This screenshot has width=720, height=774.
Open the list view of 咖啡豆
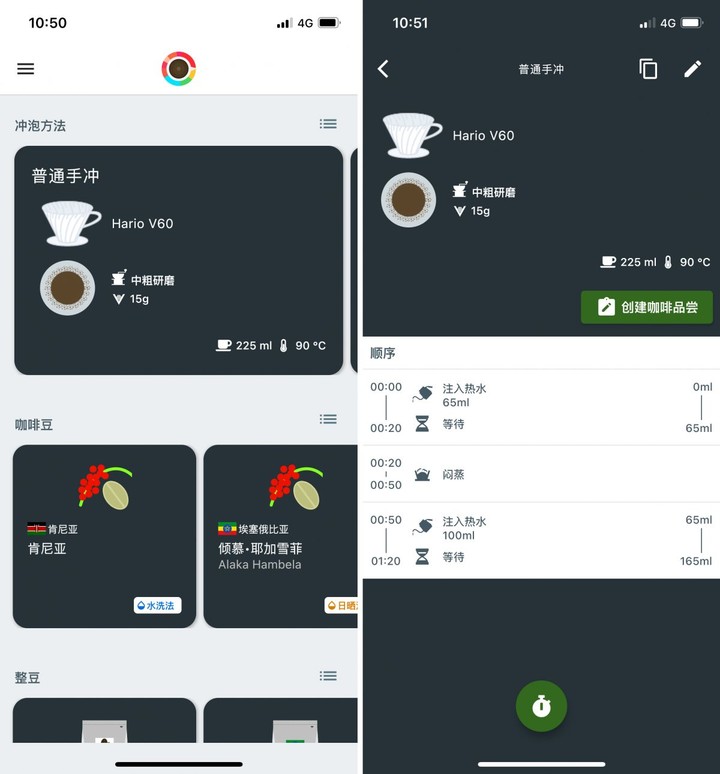click(x=328, y=419)
